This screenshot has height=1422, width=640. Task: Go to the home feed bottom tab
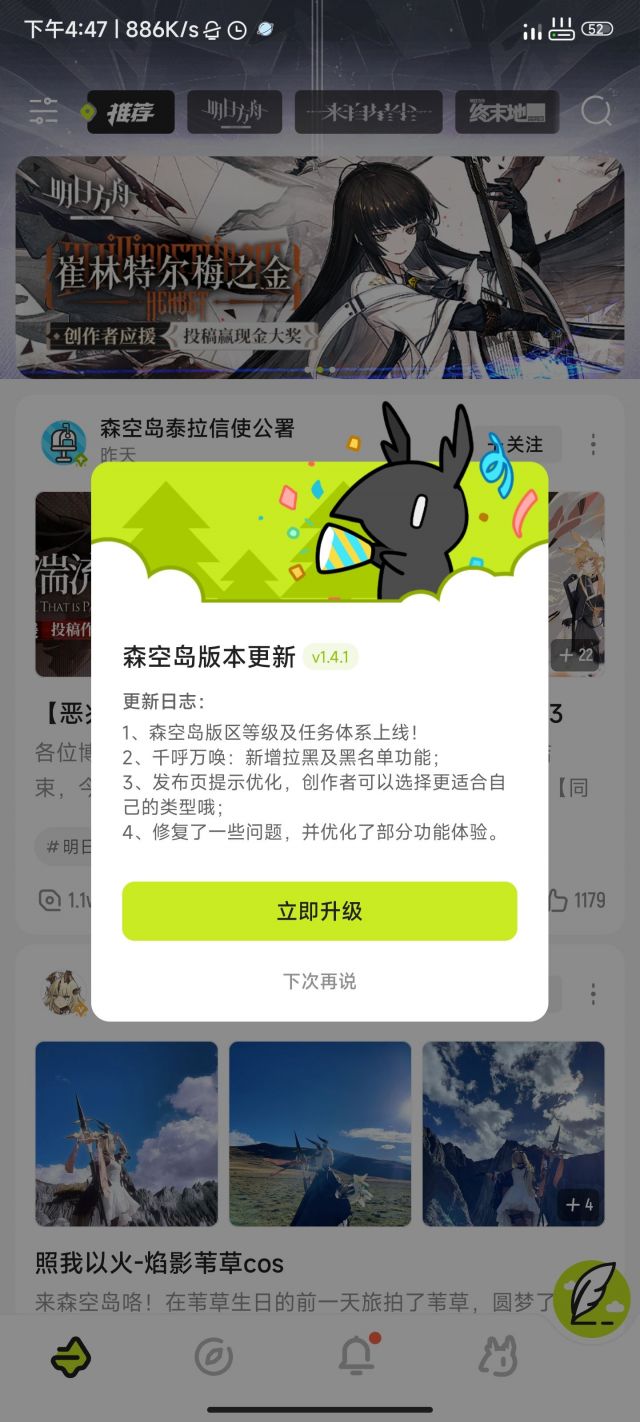[x=71, y=1357]
